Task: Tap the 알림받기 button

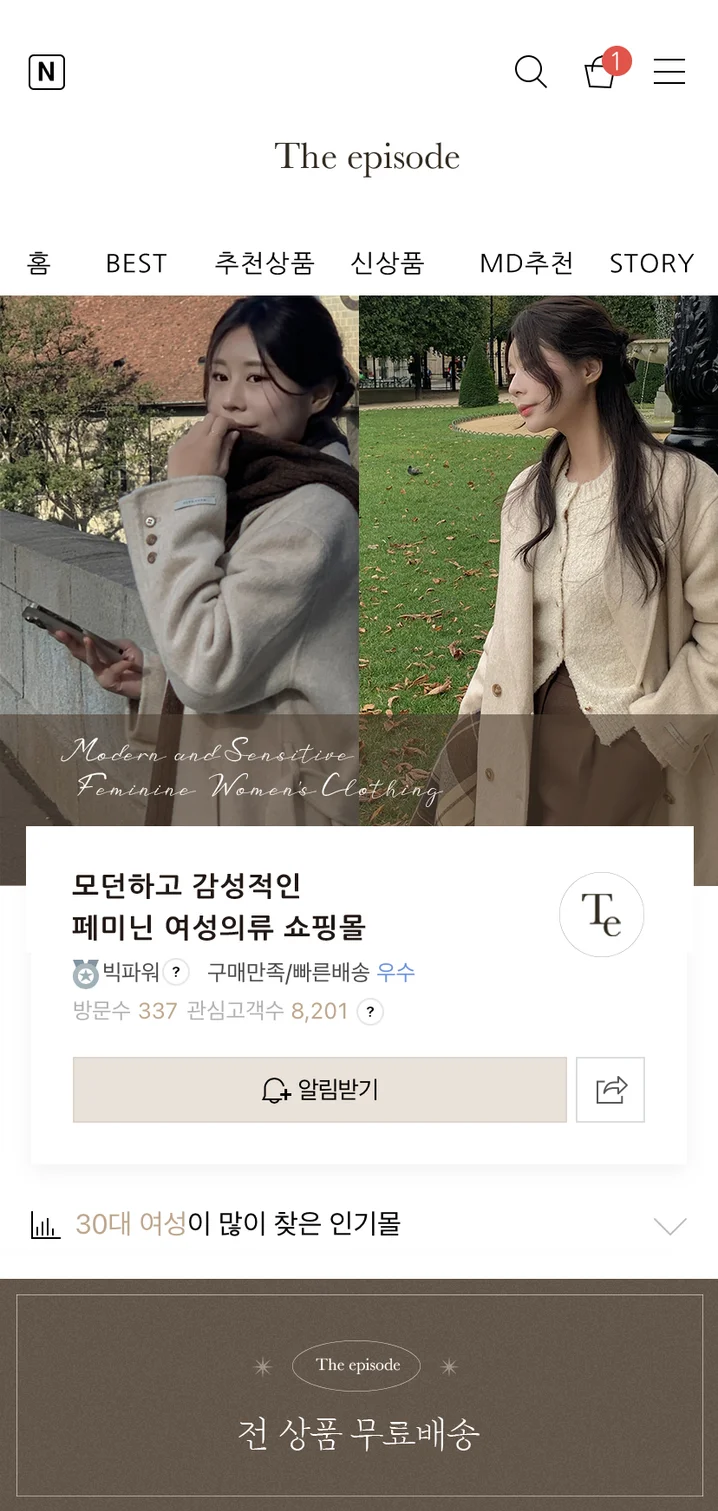Action: (320, 1090)
